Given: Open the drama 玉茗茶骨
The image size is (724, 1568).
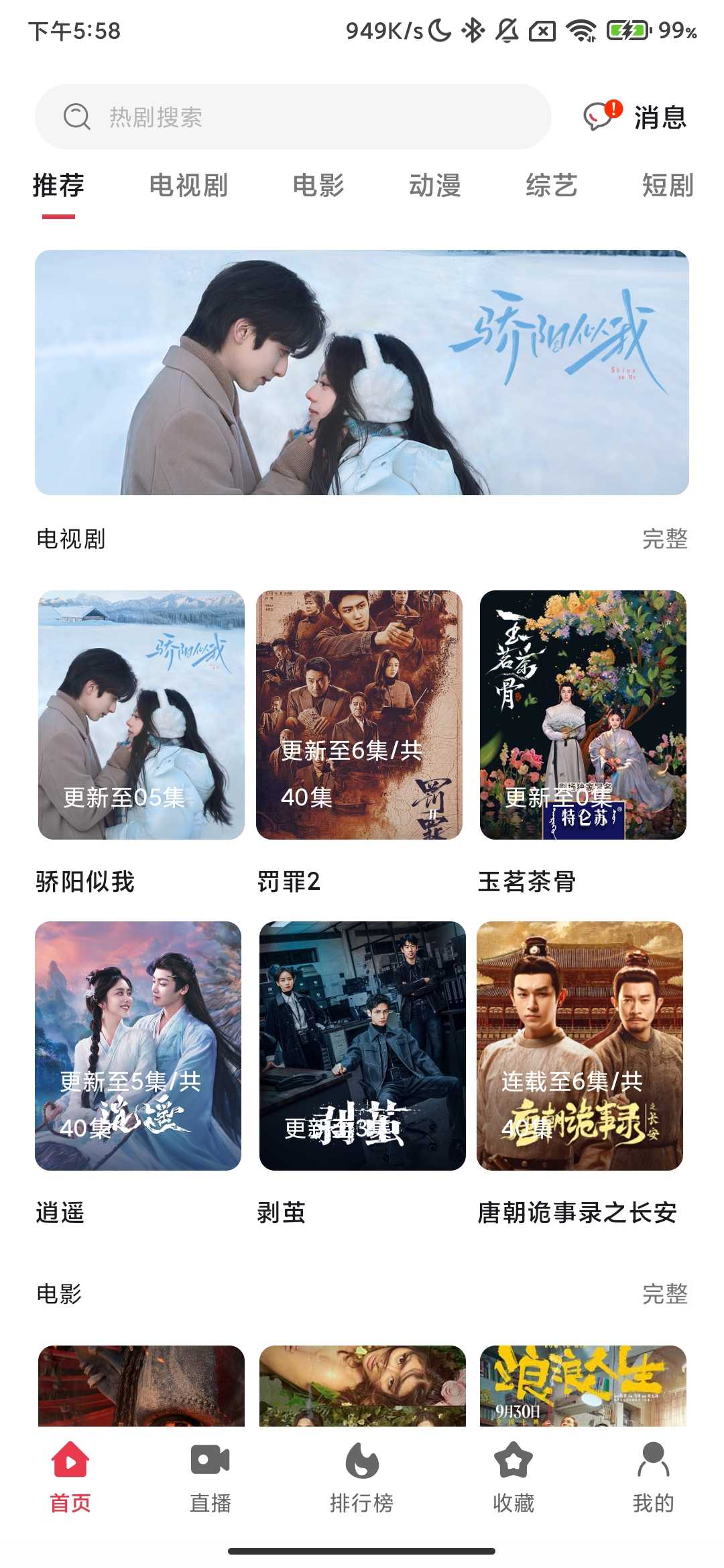Looking at the screenshot, I should click(583, 715).
